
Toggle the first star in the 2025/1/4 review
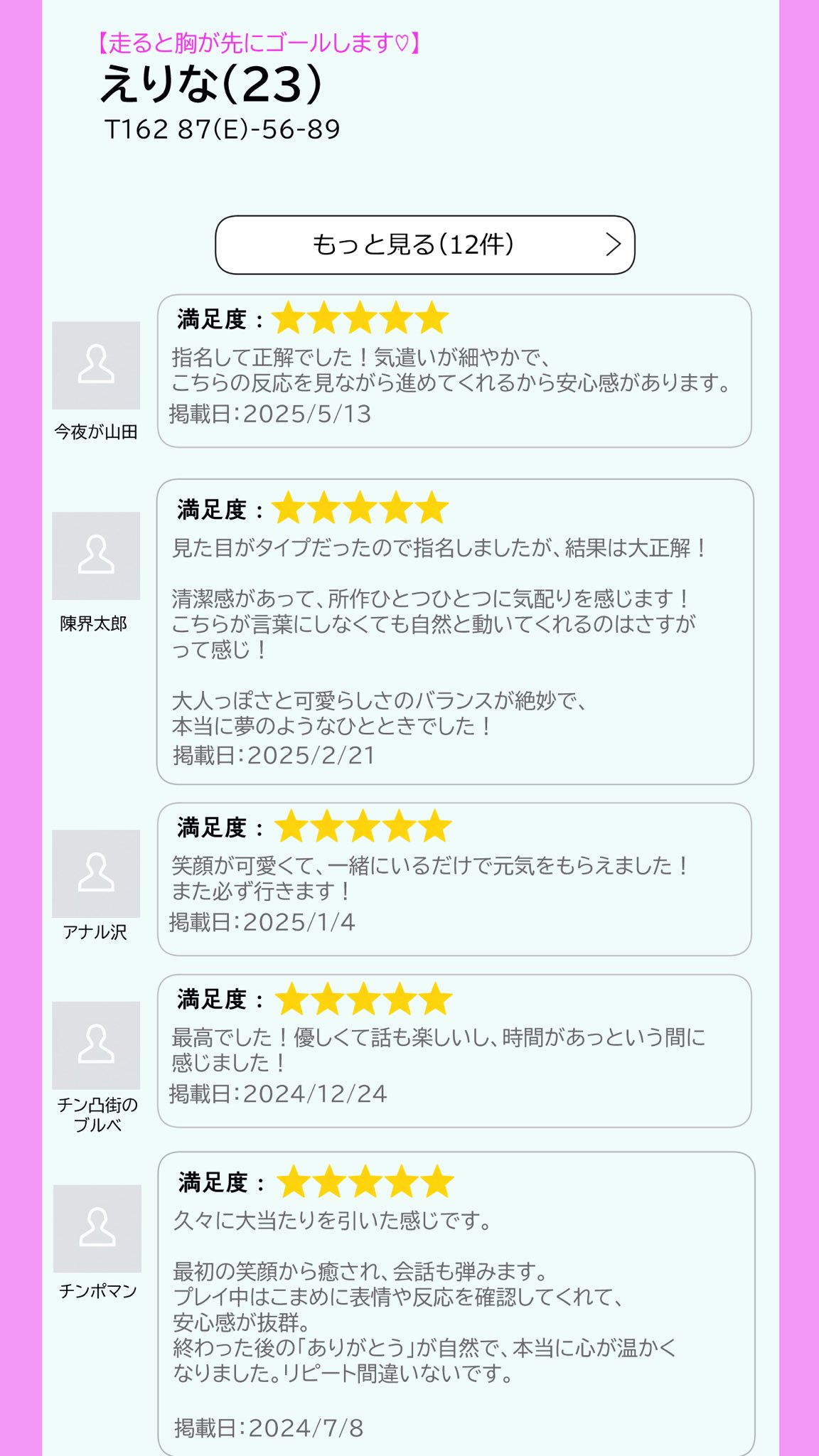click(x=290, y=830)
